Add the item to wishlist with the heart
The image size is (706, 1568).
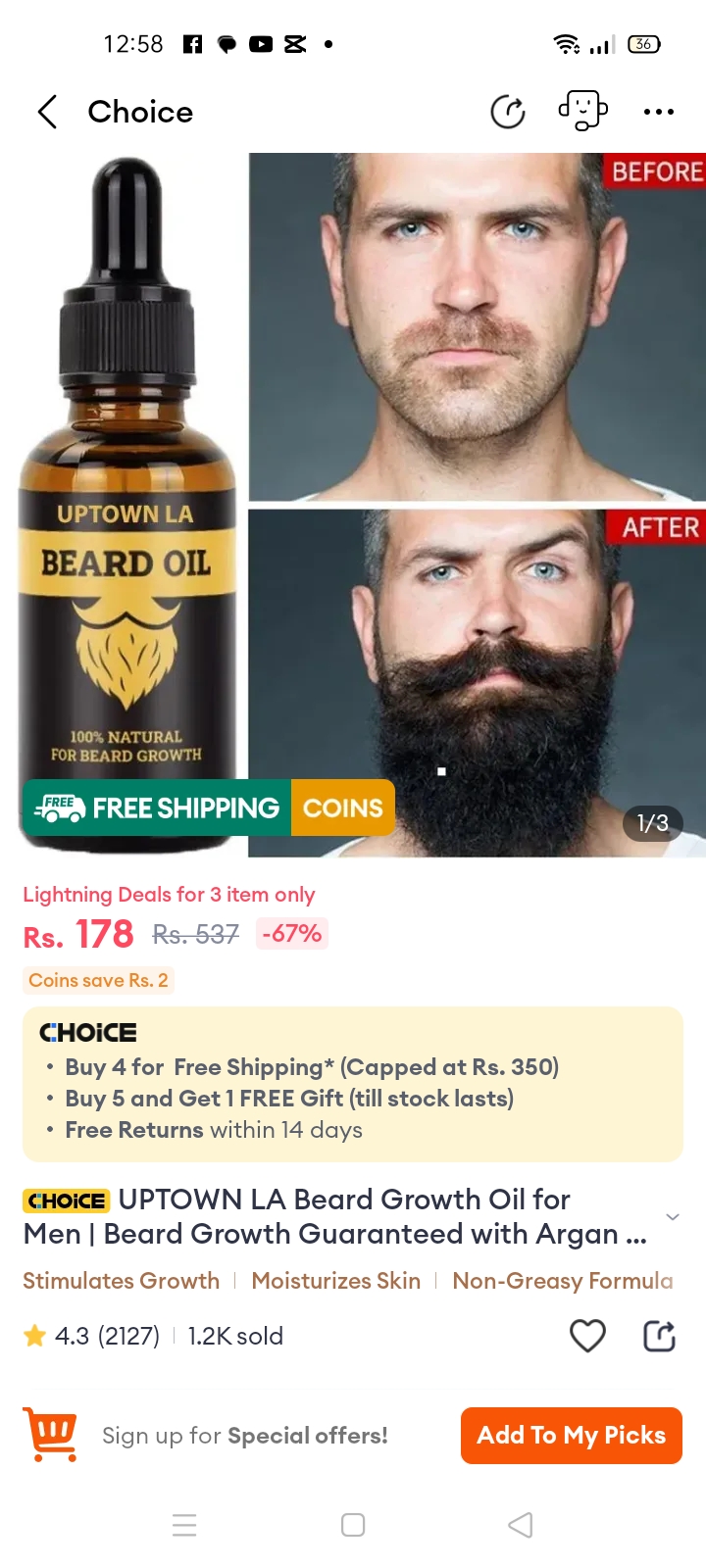pyautogui.click(x=587, y=1336)
